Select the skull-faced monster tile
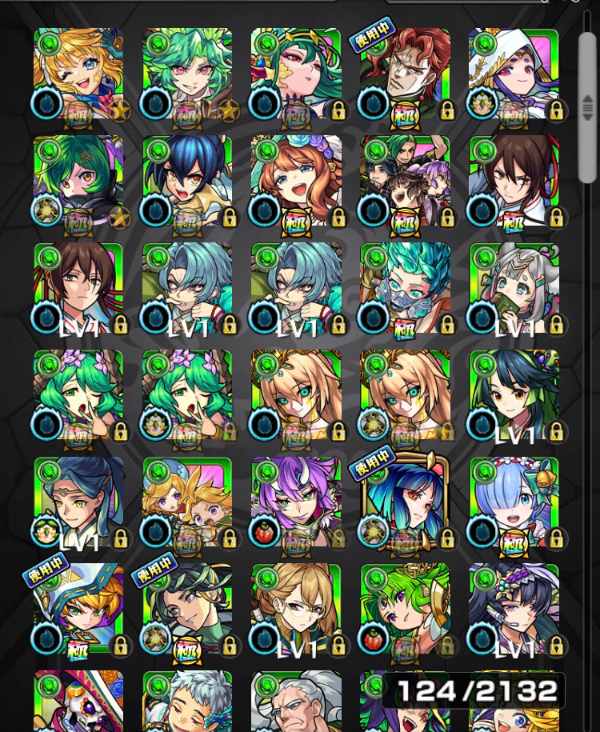 click(78, 700)
